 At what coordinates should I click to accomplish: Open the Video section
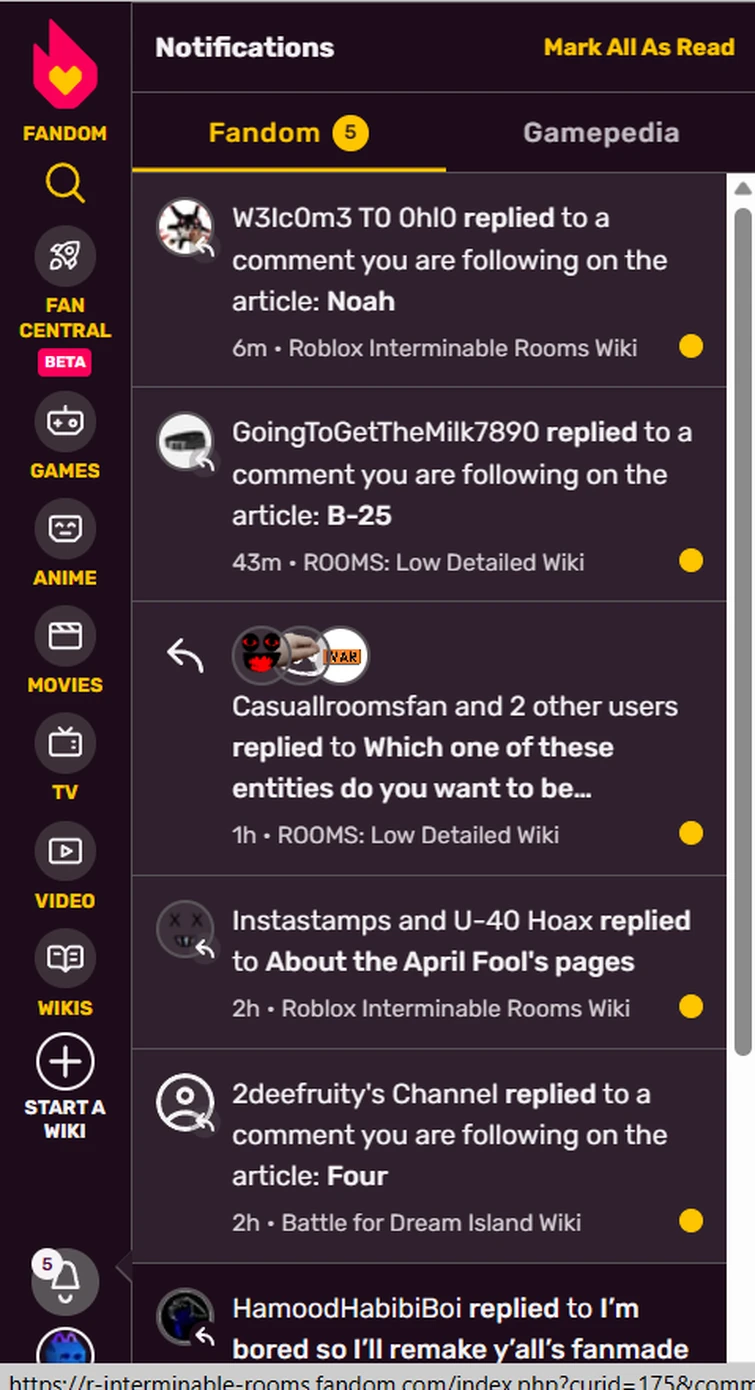[65, 852]
